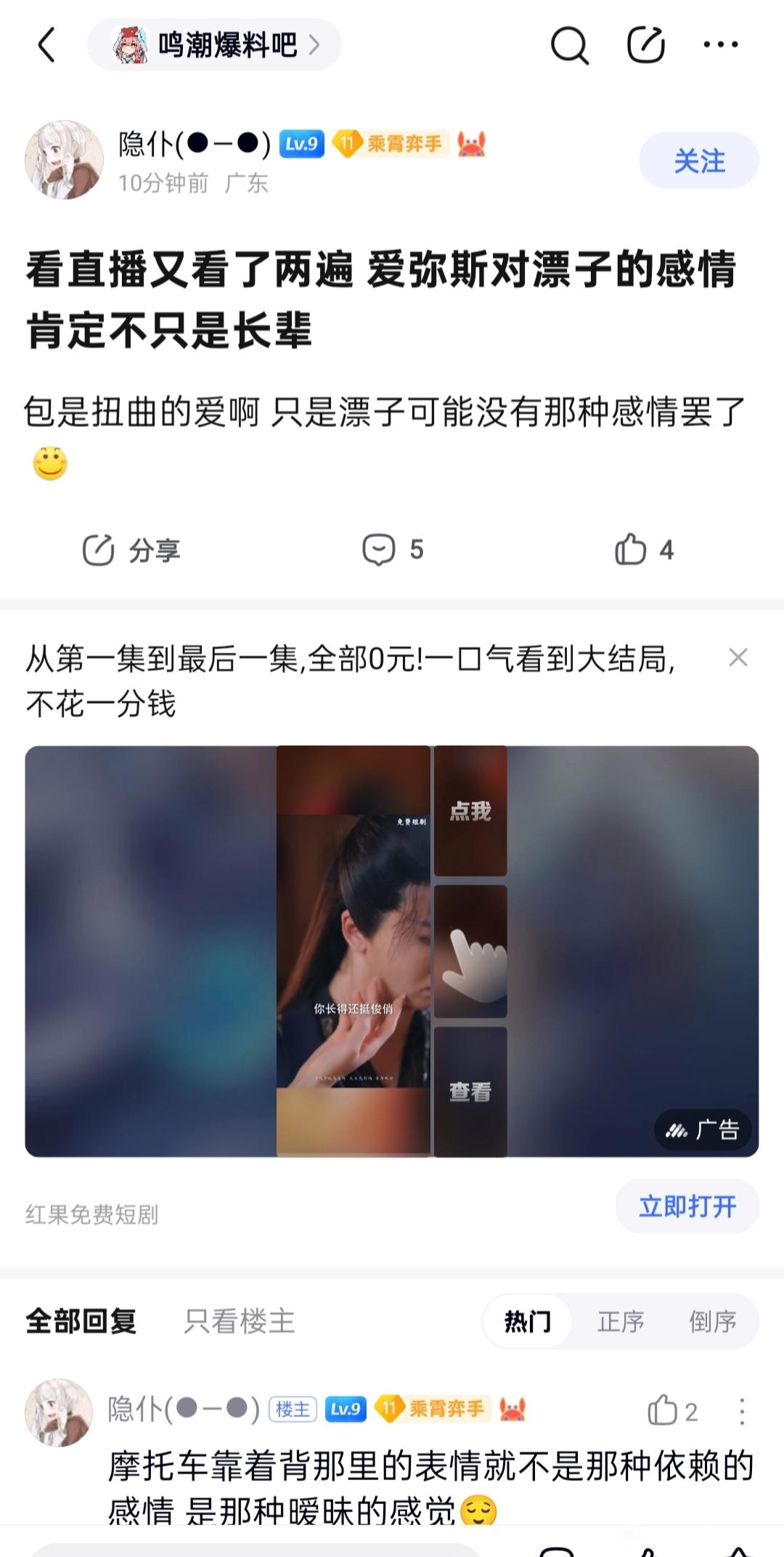Open the three-dot overflow menu at top
The image size is (784, 1557).
720,45
